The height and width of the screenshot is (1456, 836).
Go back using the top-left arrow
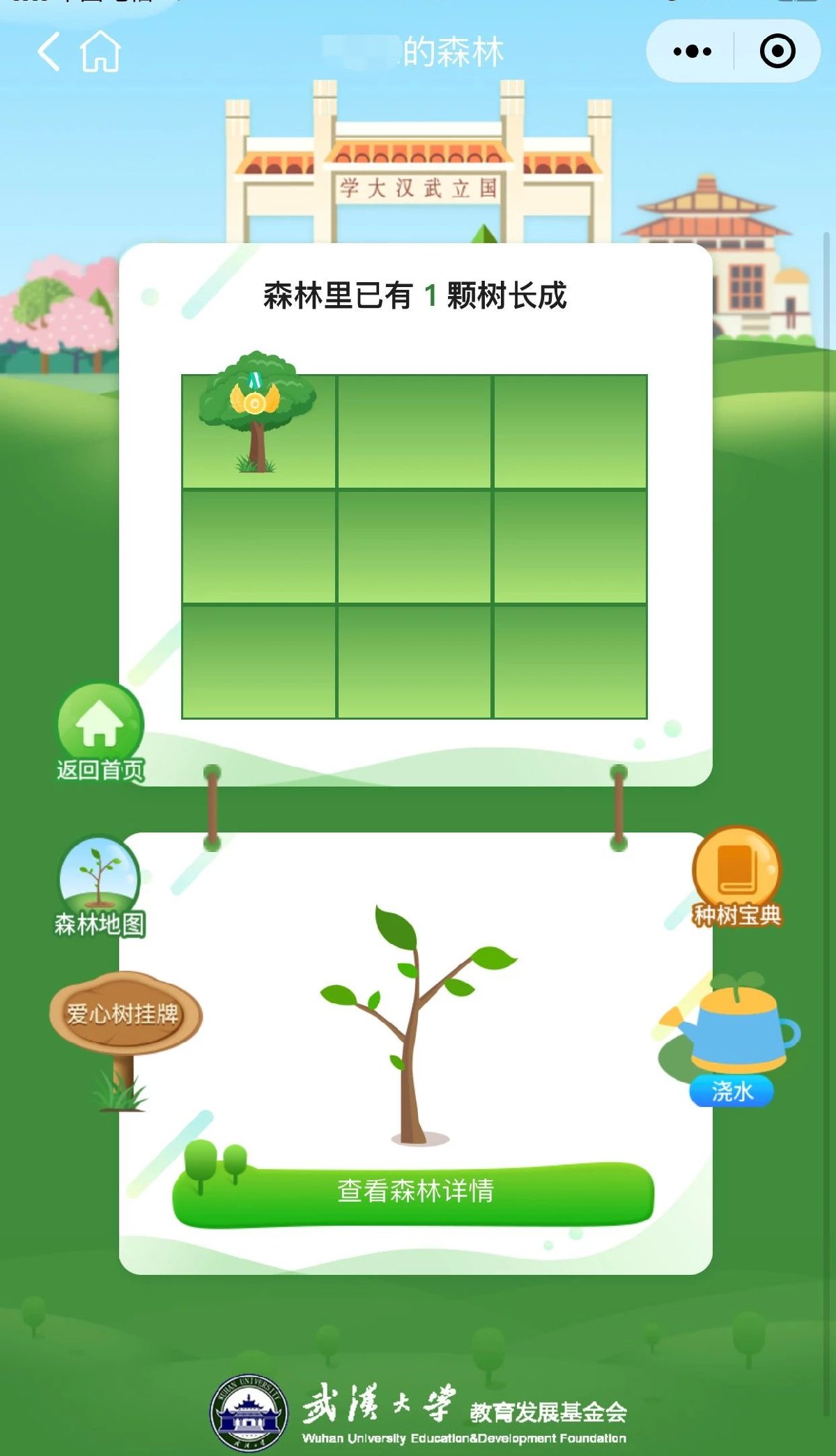[x=49, y=52]
